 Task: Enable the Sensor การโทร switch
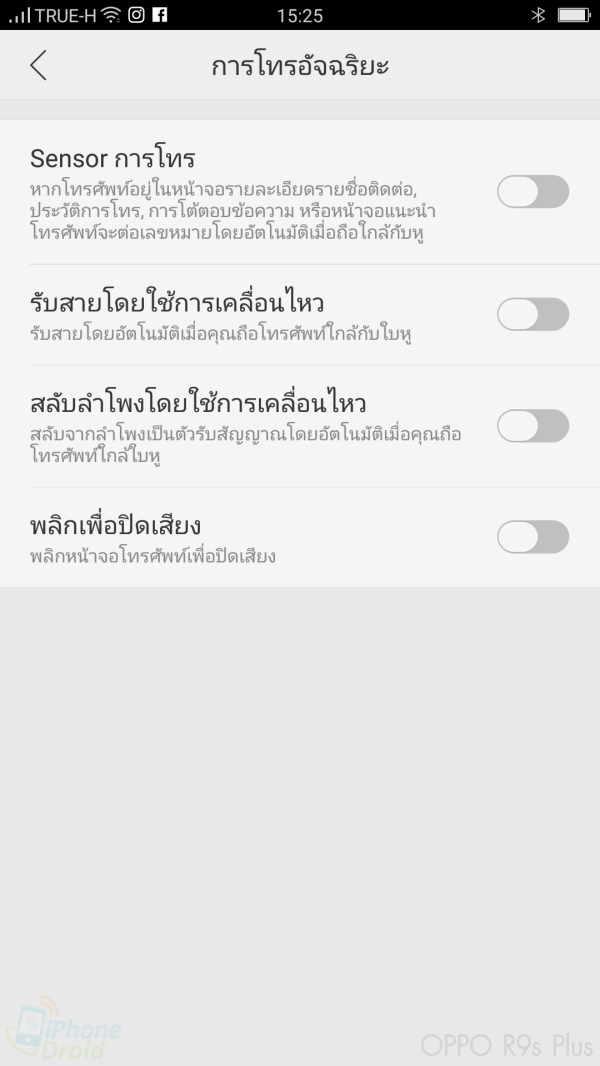pyautogui.click(x=533, y=192)
